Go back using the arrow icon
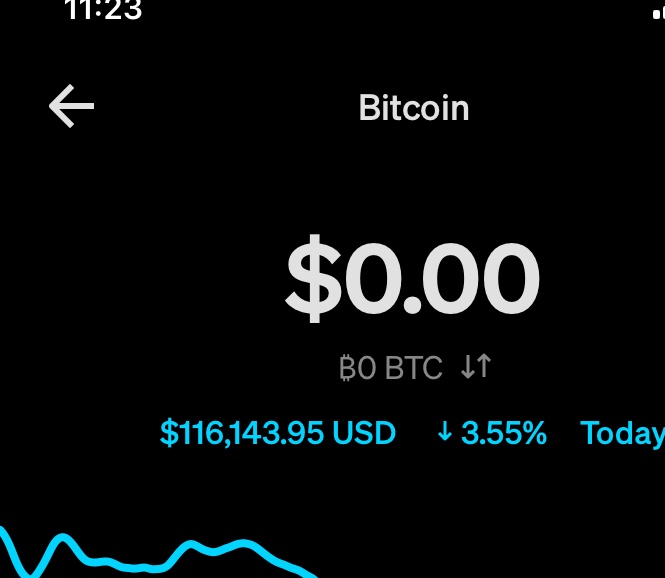Image resolution: width=665 pixels, height=578 pixels. [71, 107]
